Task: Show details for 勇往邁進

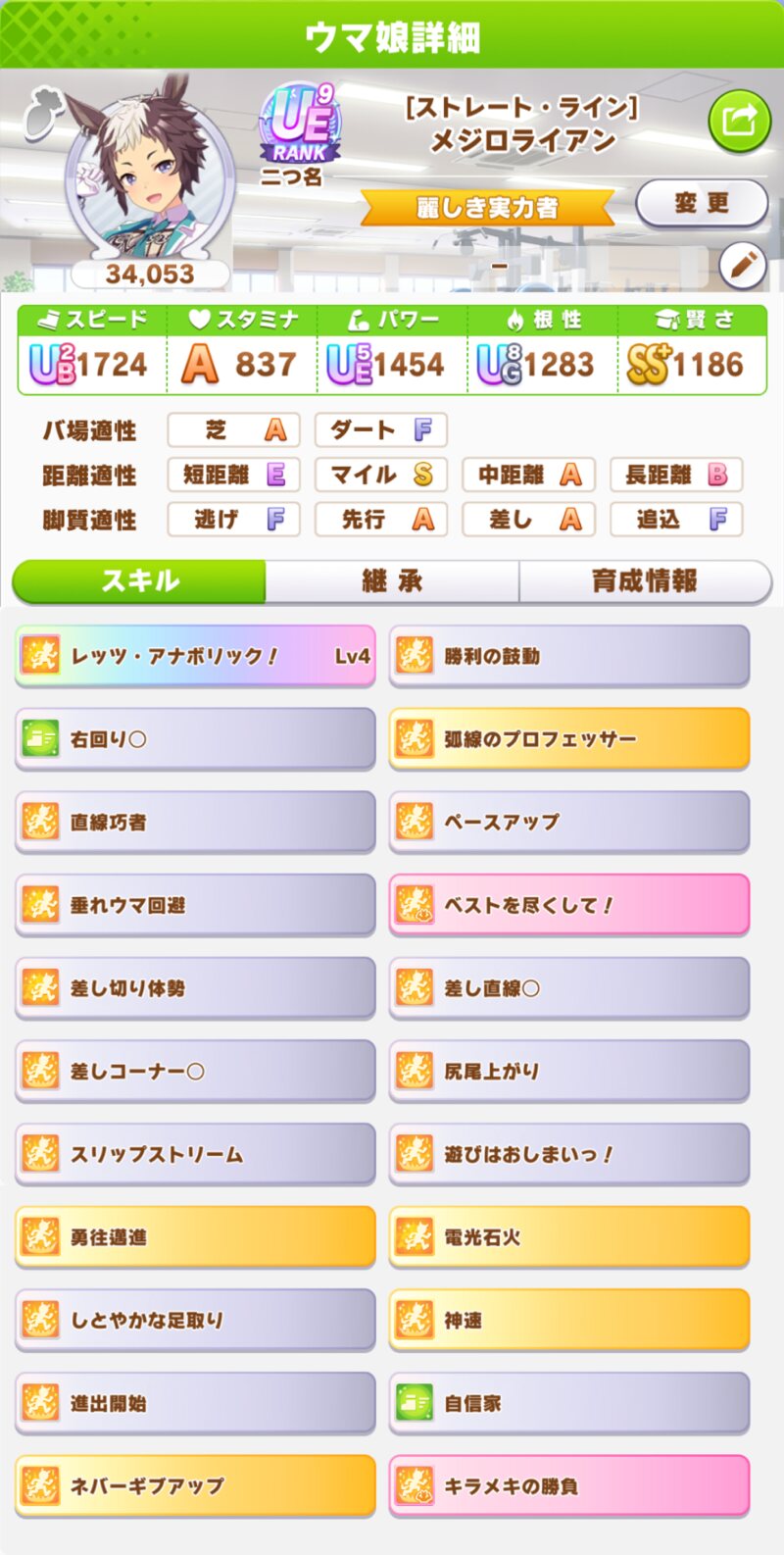Action: pyautogui.click(x=195, y=1237)
